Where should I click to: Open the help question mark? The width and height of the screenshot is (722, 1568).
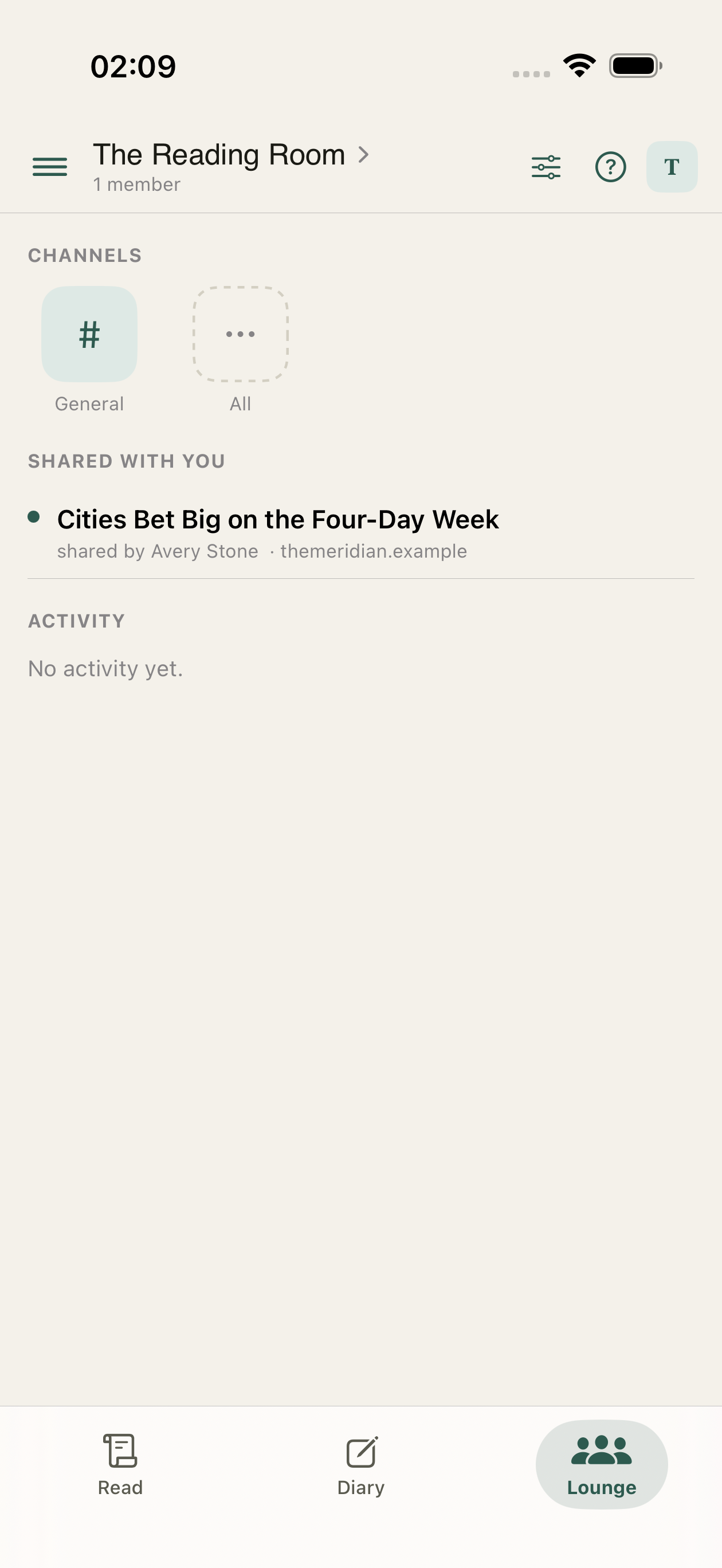tap(611, 167)
